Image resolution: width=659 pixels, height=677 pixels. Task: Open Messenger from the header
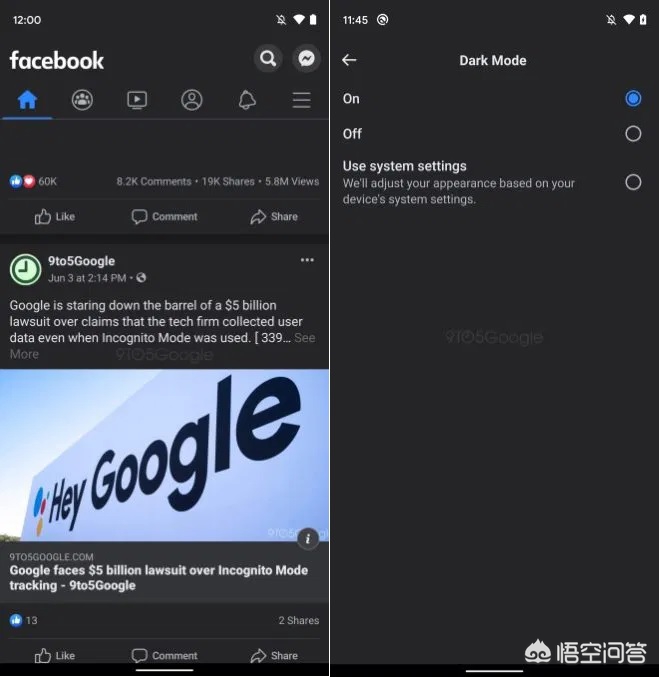[x=307, y=59]
